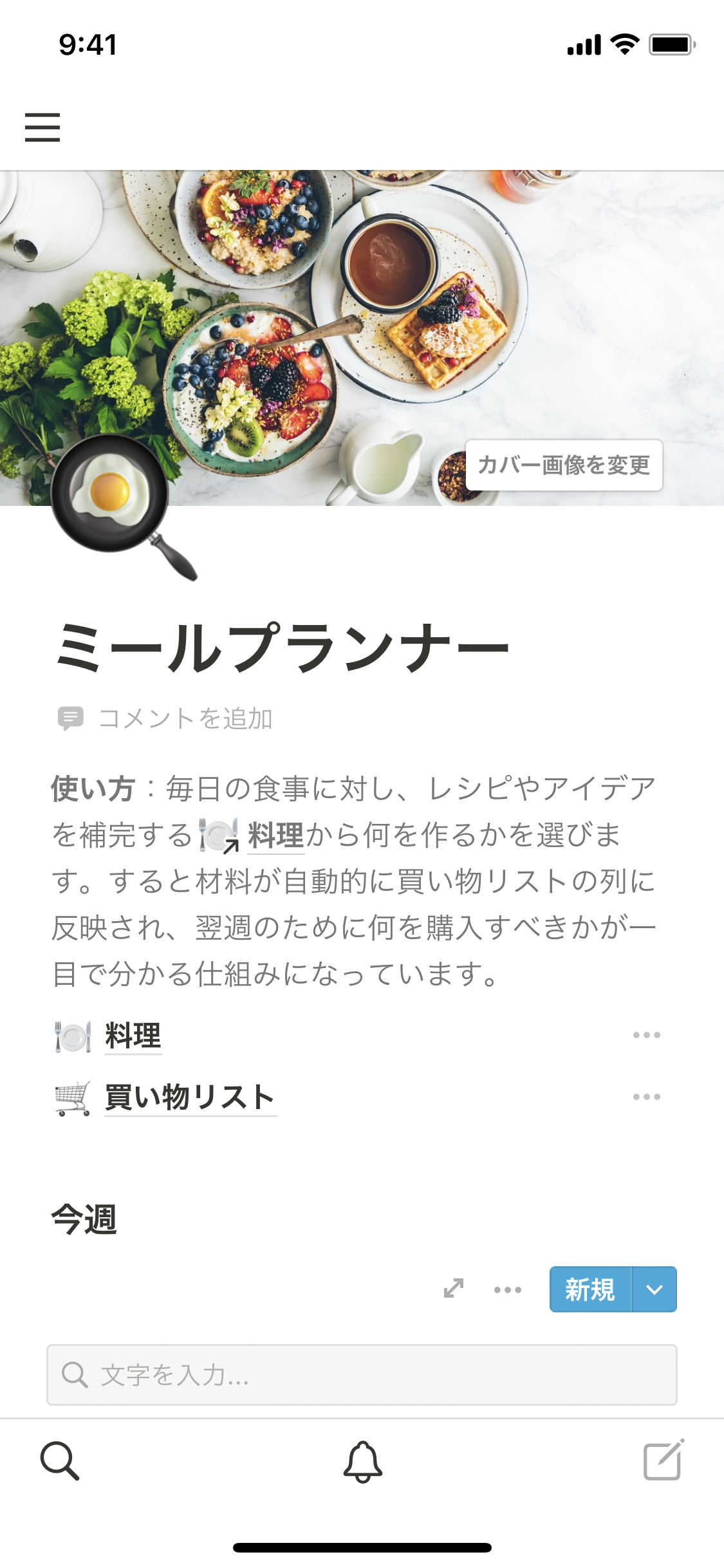724x1568 pixels.
Task: Open the 今週 database options menu
Action: coord(508,1289)
